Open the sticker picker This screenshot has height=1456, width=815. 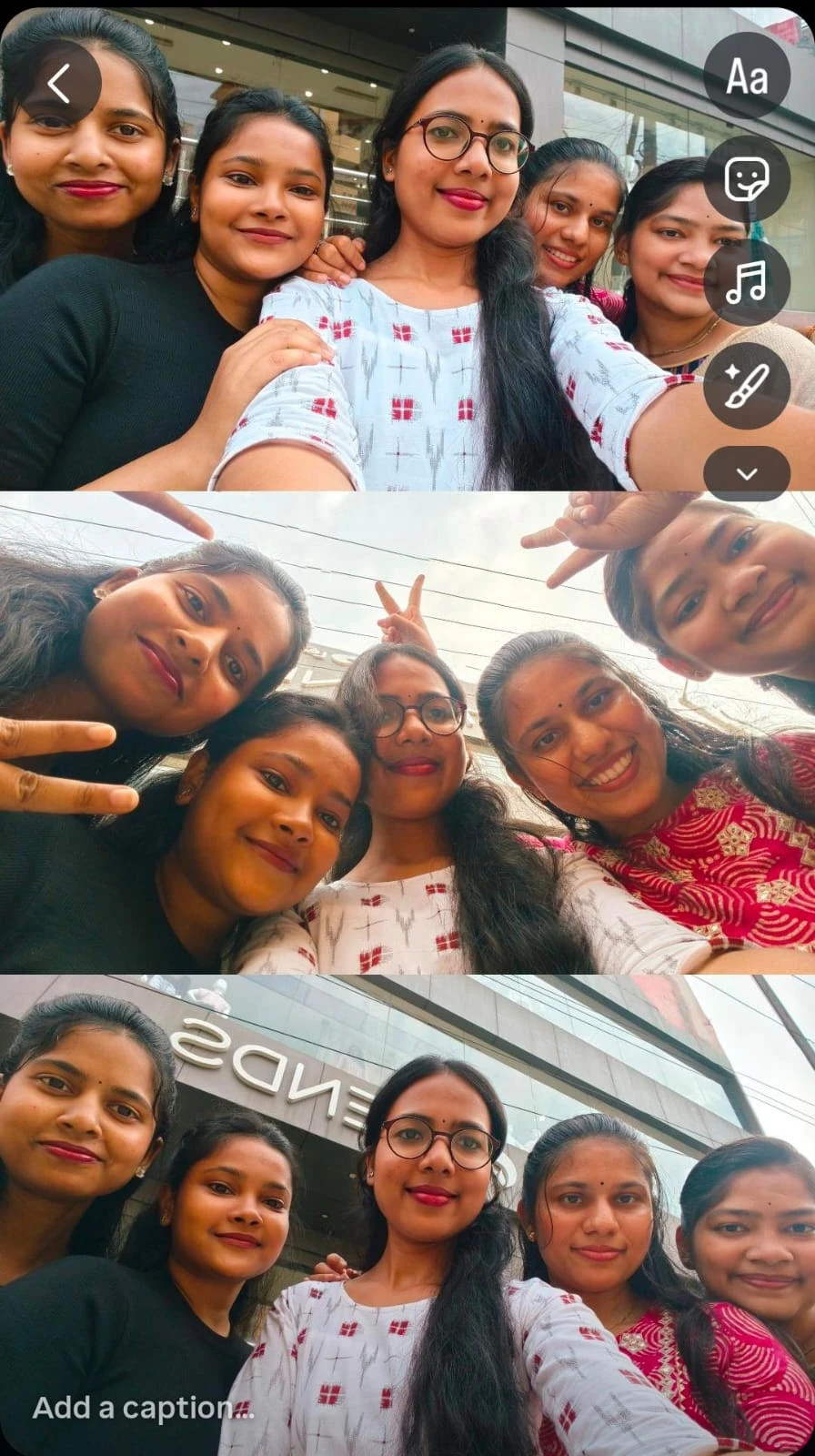tap(747, 179)
